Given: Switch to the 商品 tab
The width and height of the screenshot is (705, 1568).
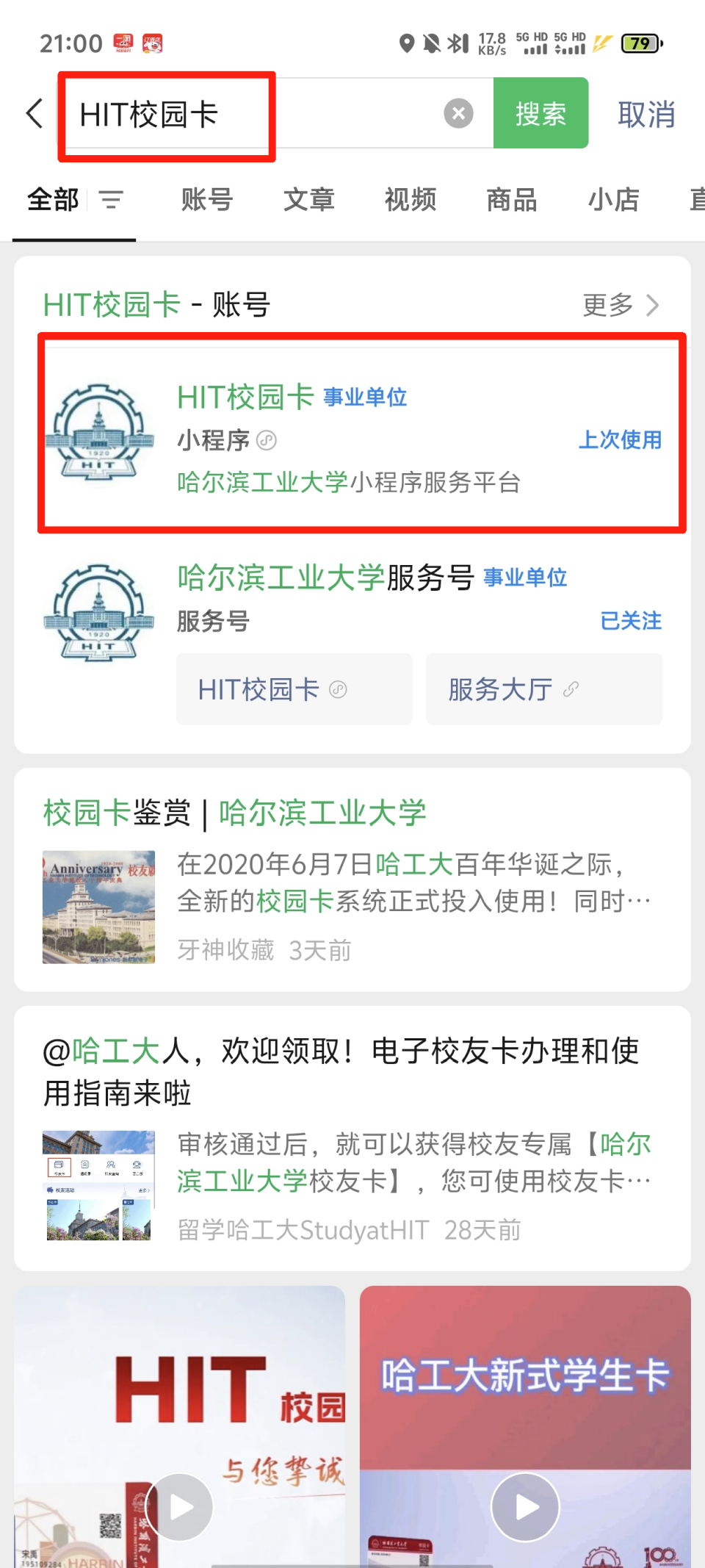Looking at the screenshot, I should (511, 199).
